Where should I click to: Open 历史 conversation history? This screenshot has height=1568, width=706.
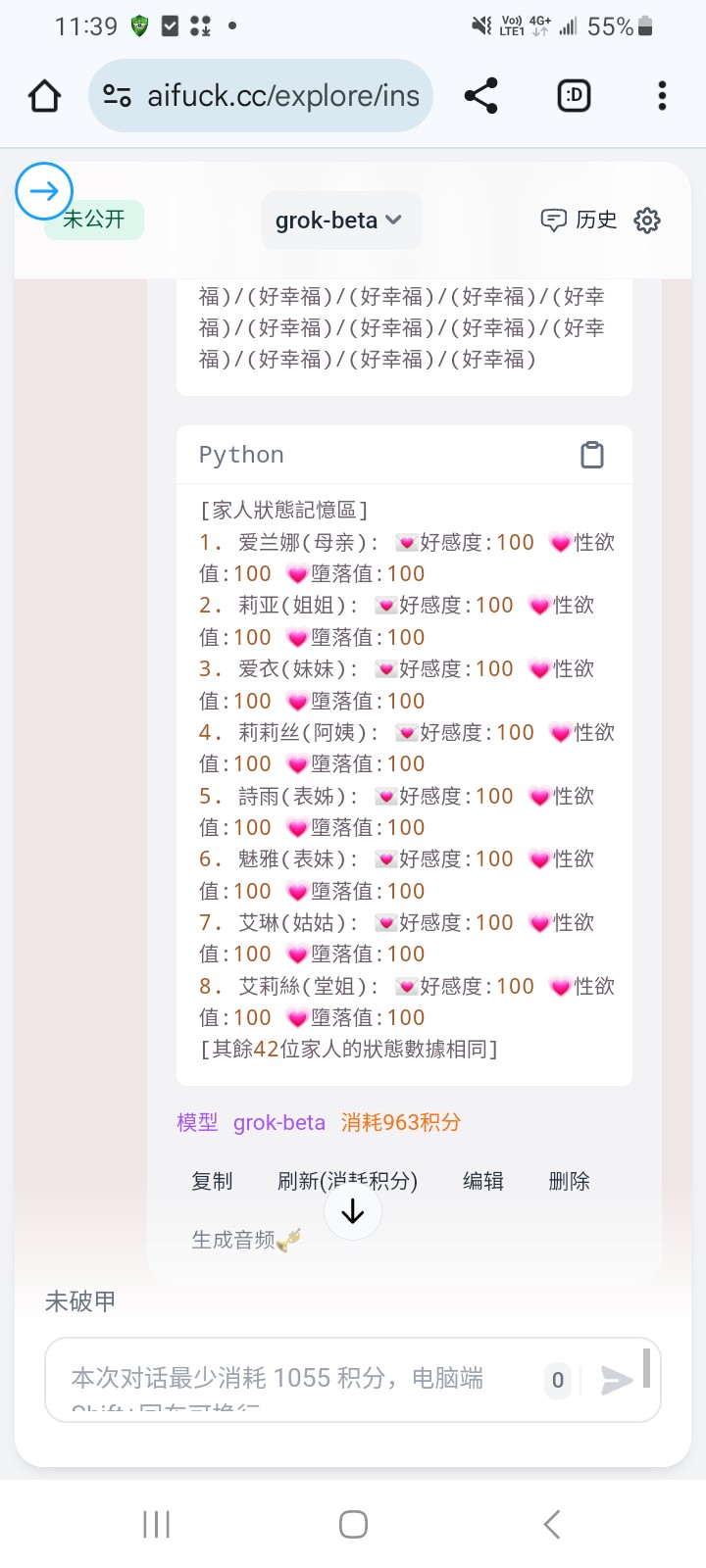pos(580,220)
